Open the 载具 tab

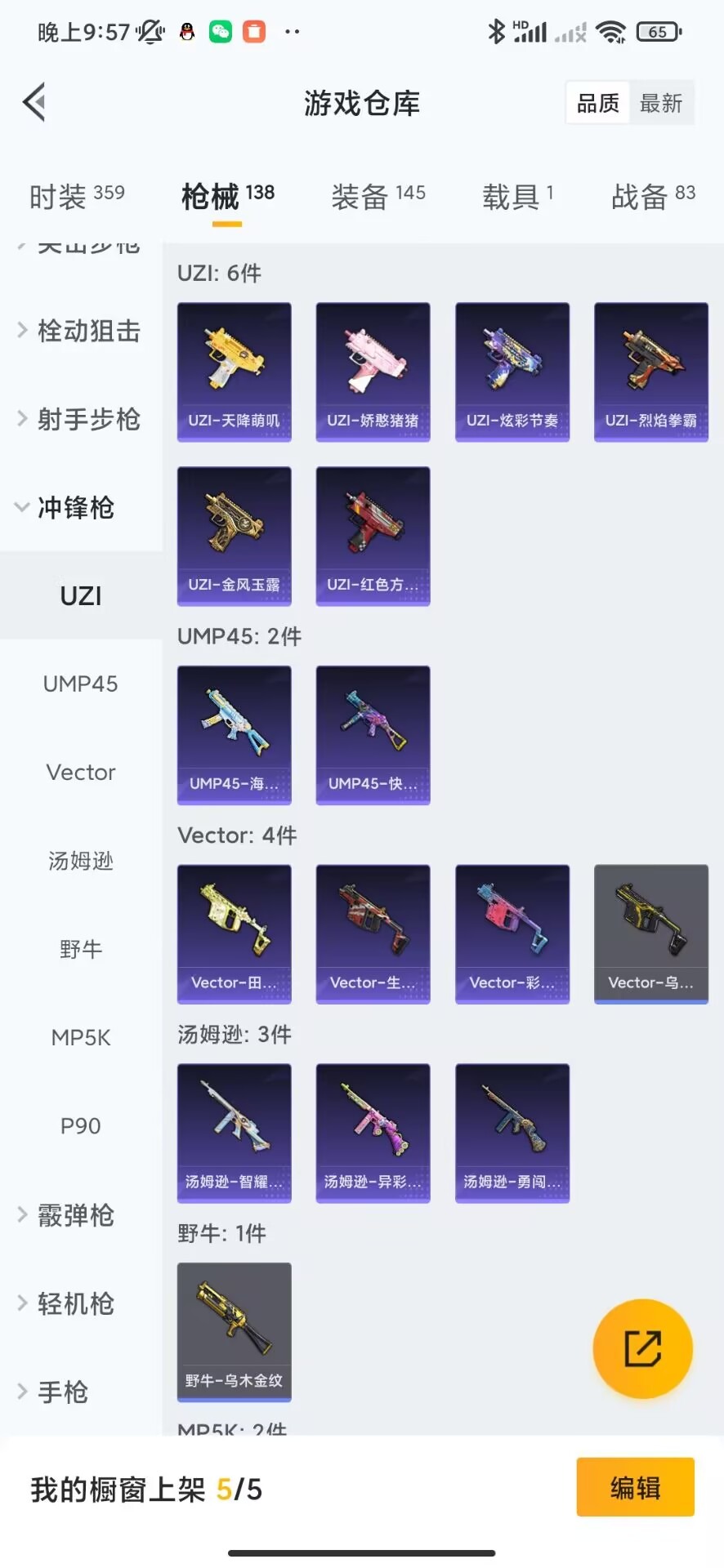(x=517, y=196)
